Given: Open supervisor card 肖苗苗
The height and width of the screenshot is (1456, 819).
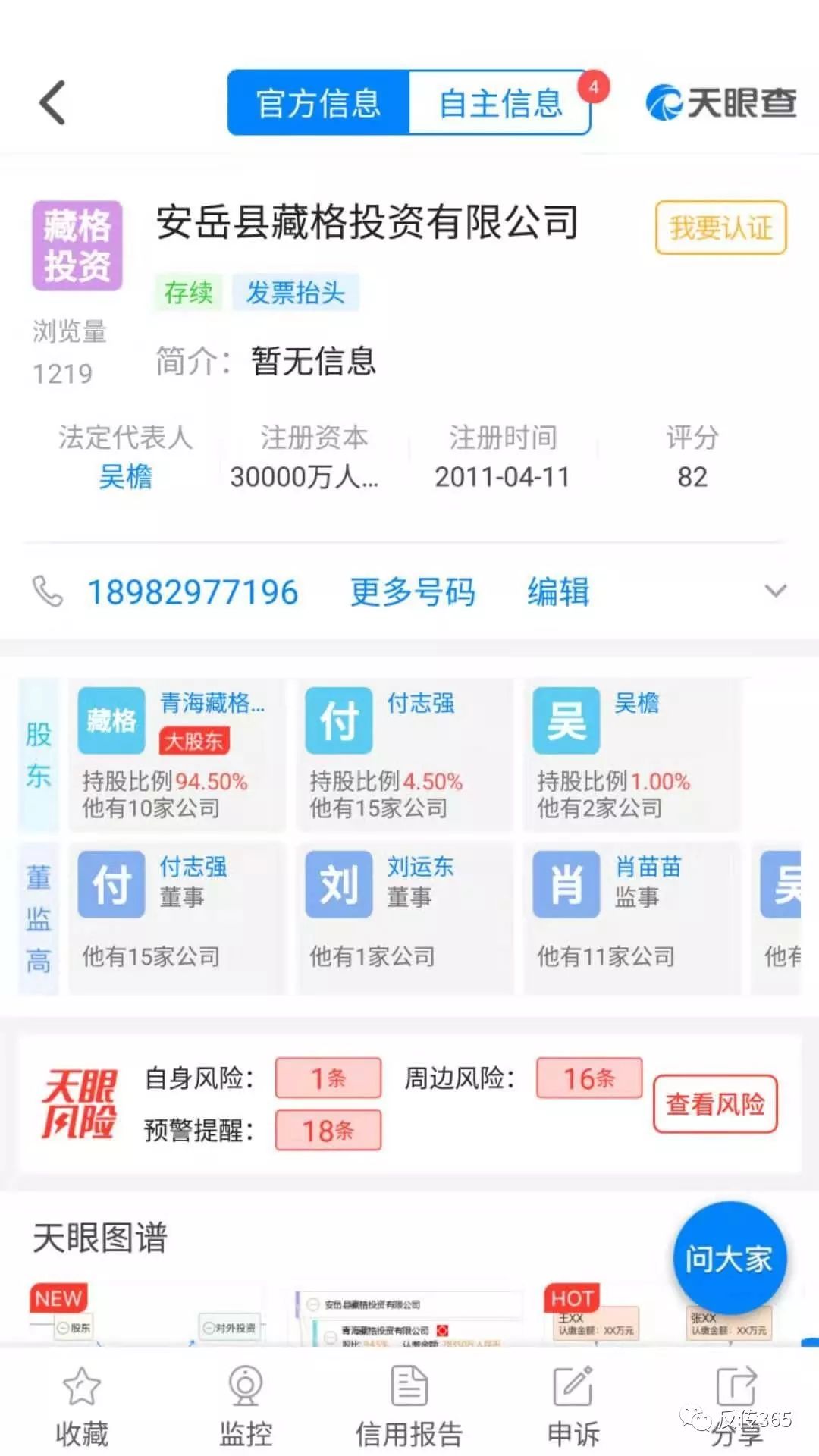Looking at the screenshot, I should pyautogui.click(x=631, y=918).
